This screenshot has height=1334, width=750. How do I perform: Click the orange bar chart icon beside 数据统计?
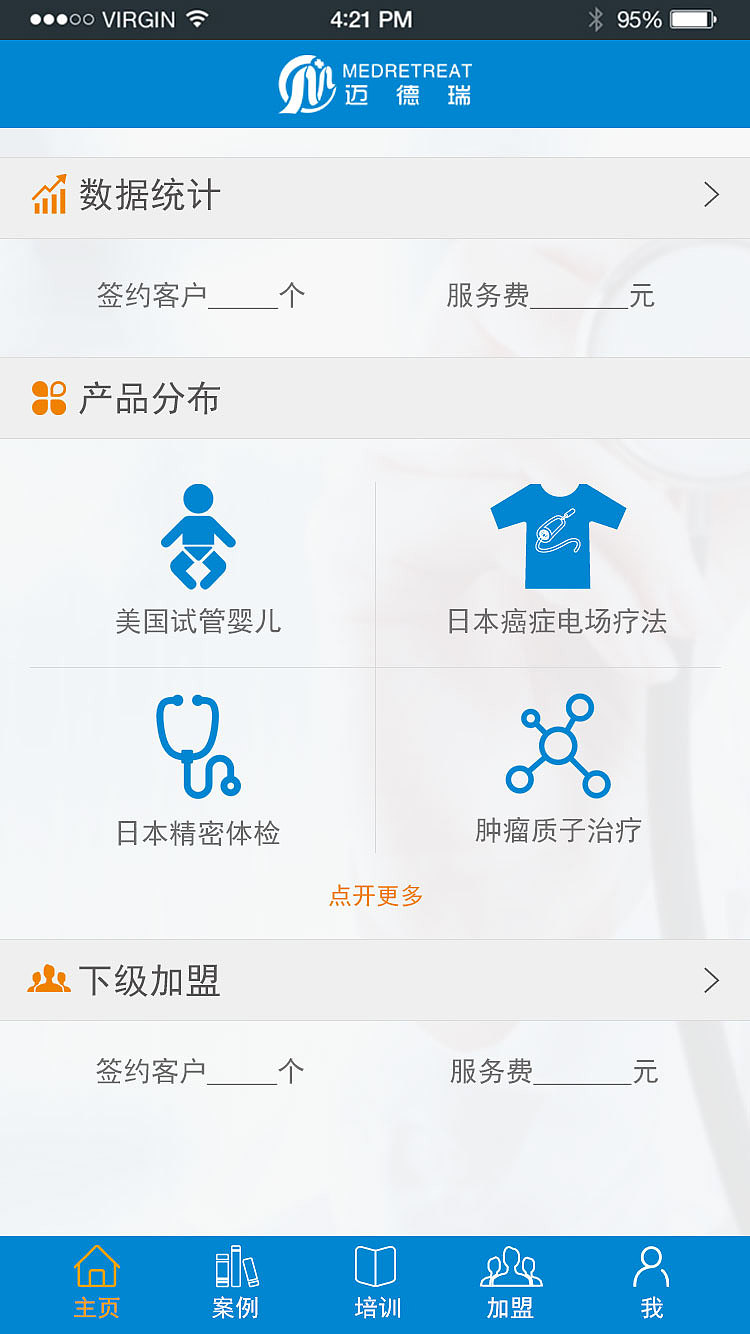coord(48,195)
